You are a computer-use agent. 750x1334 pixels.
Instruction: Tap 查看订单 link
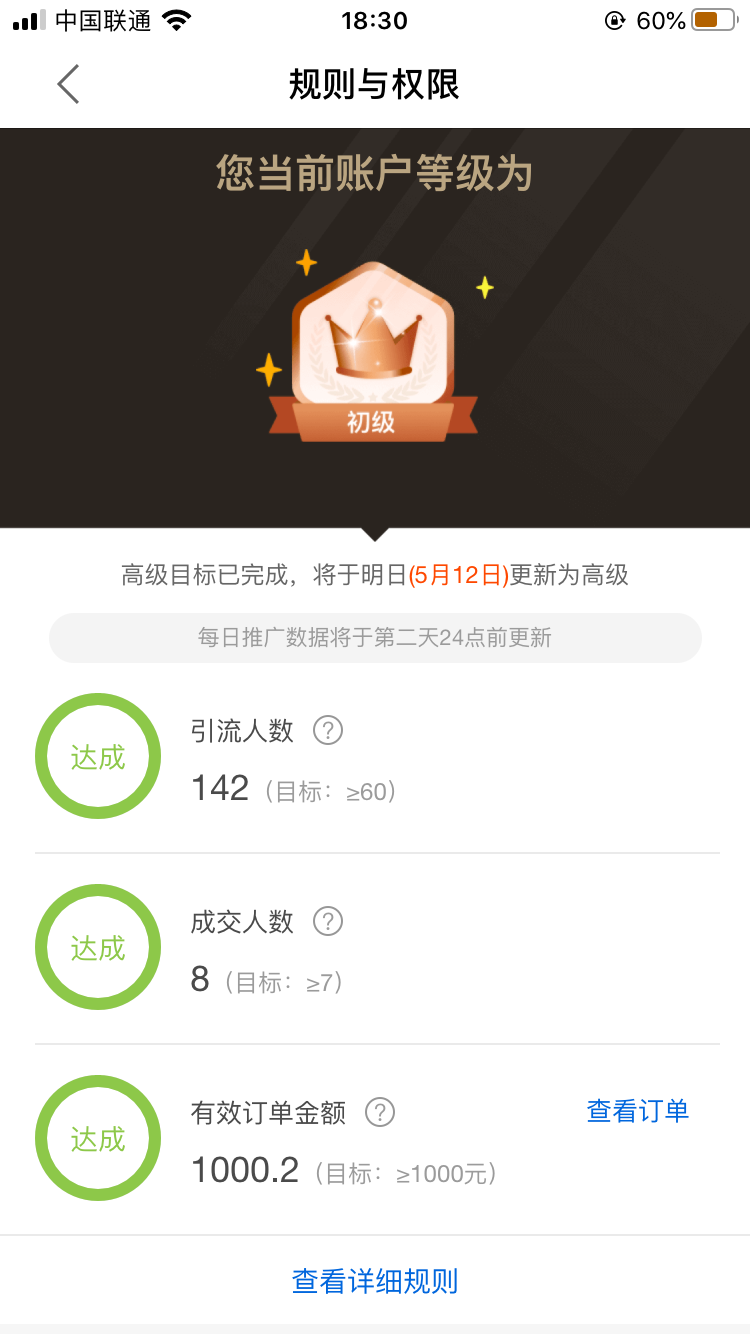click(638, 1111)
